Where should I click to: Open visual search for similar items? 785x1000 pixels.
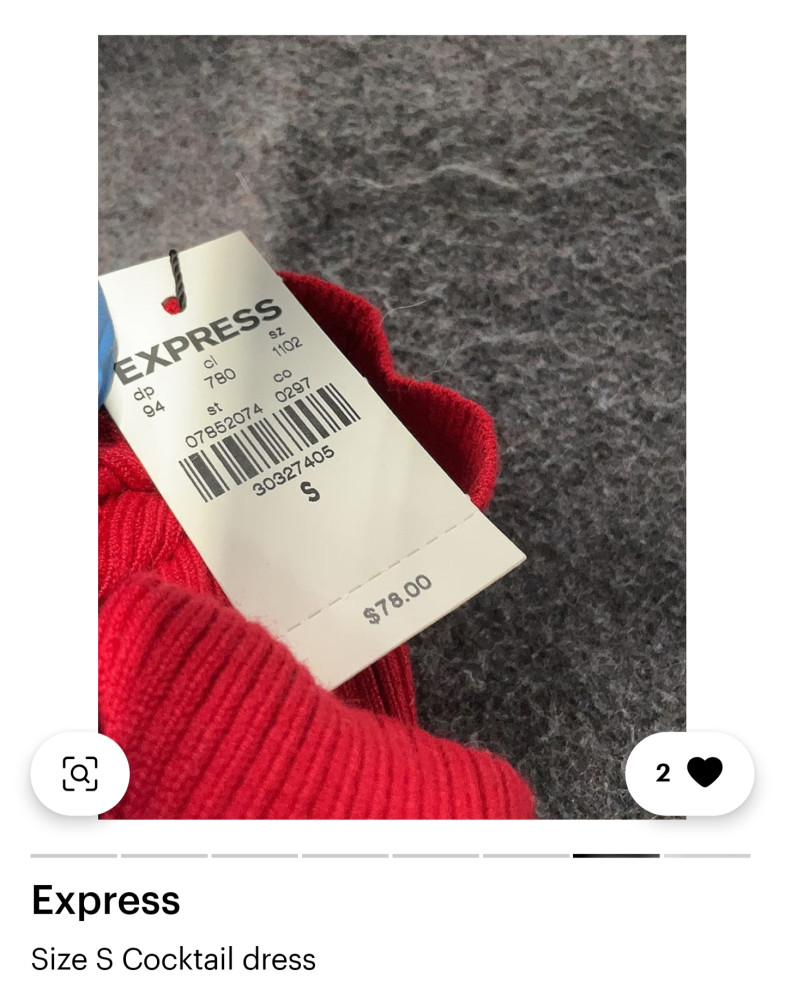tap(80, 773)
